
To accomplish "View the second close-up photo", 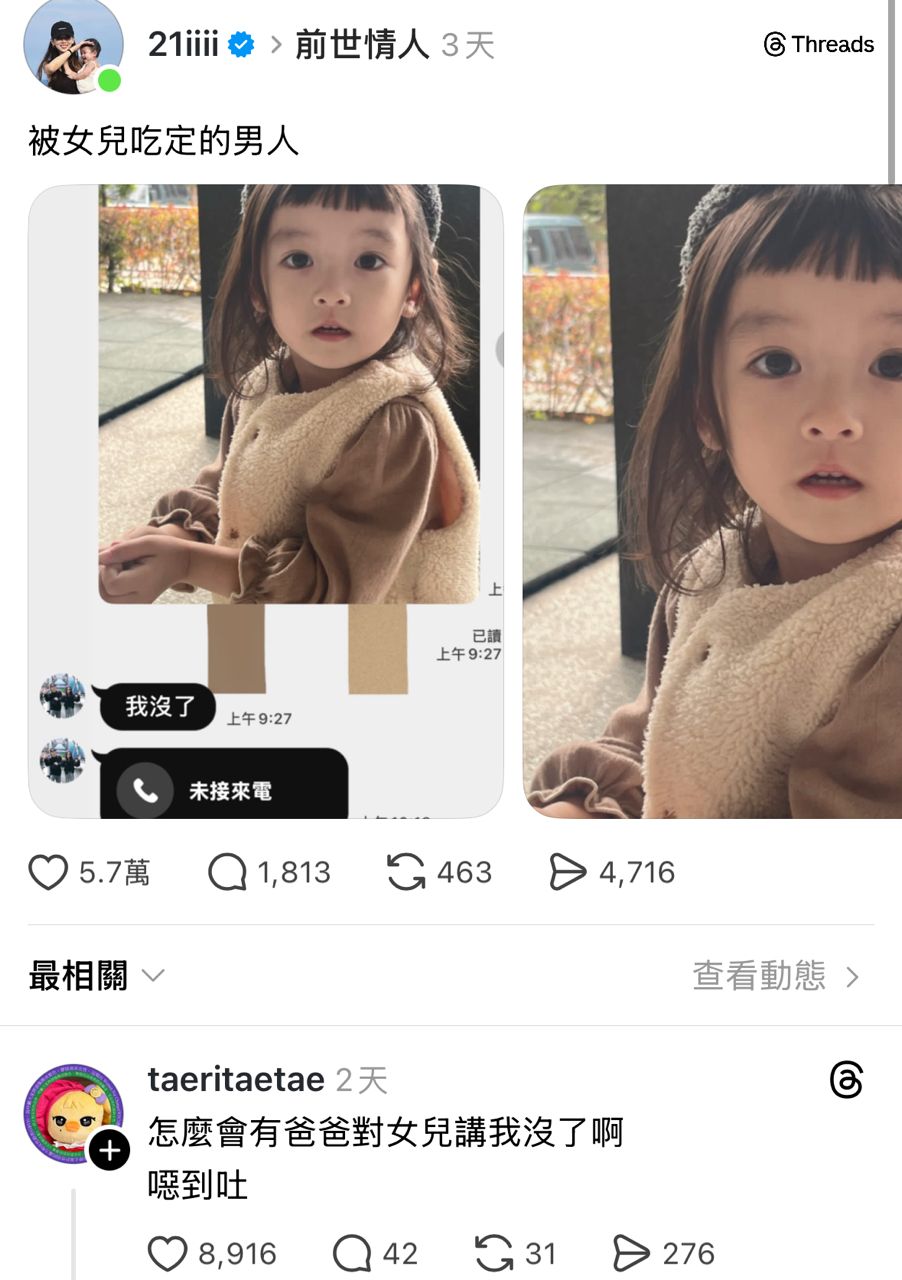I will click(x=712, y=501).
